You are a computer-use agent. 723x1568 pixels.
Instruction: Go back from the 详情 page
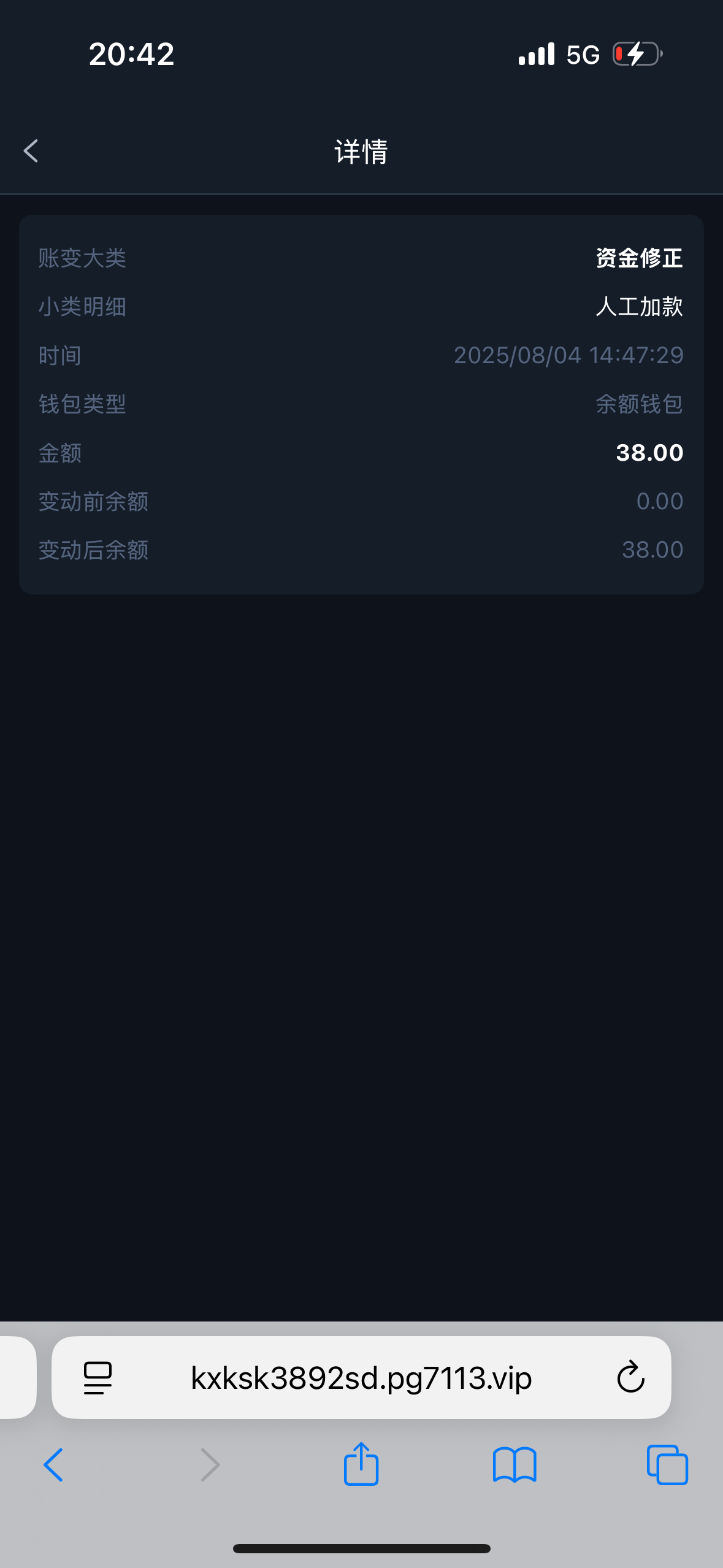pos(31,151)
